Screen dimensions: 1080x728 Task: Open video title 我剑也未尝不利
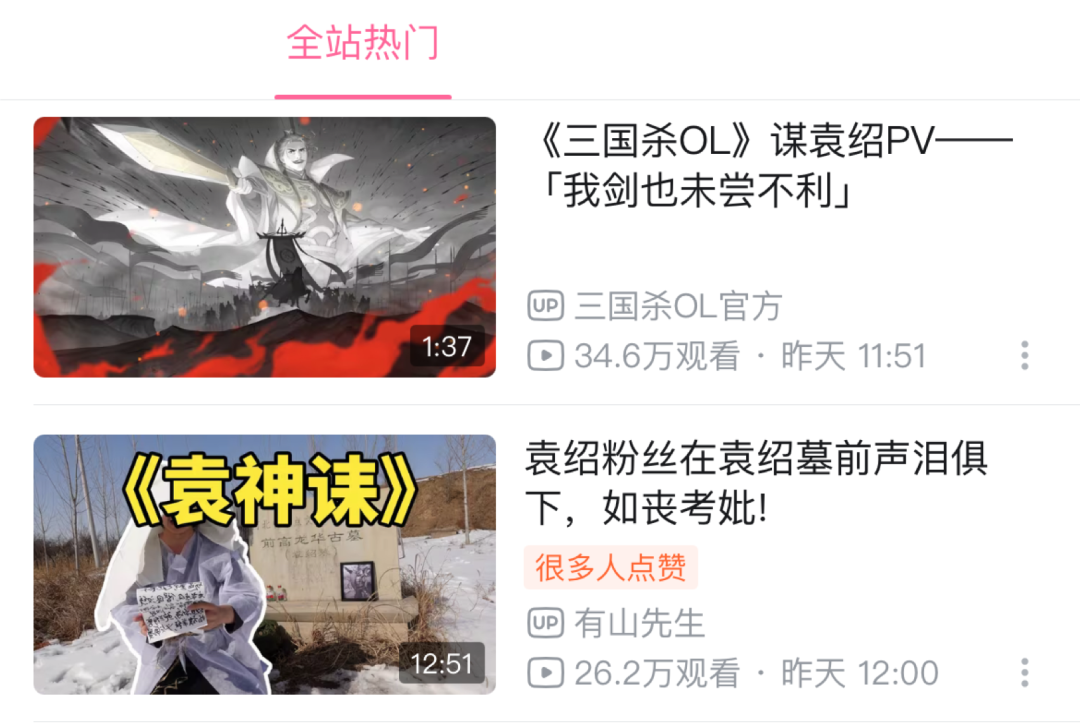coord(770,167)
